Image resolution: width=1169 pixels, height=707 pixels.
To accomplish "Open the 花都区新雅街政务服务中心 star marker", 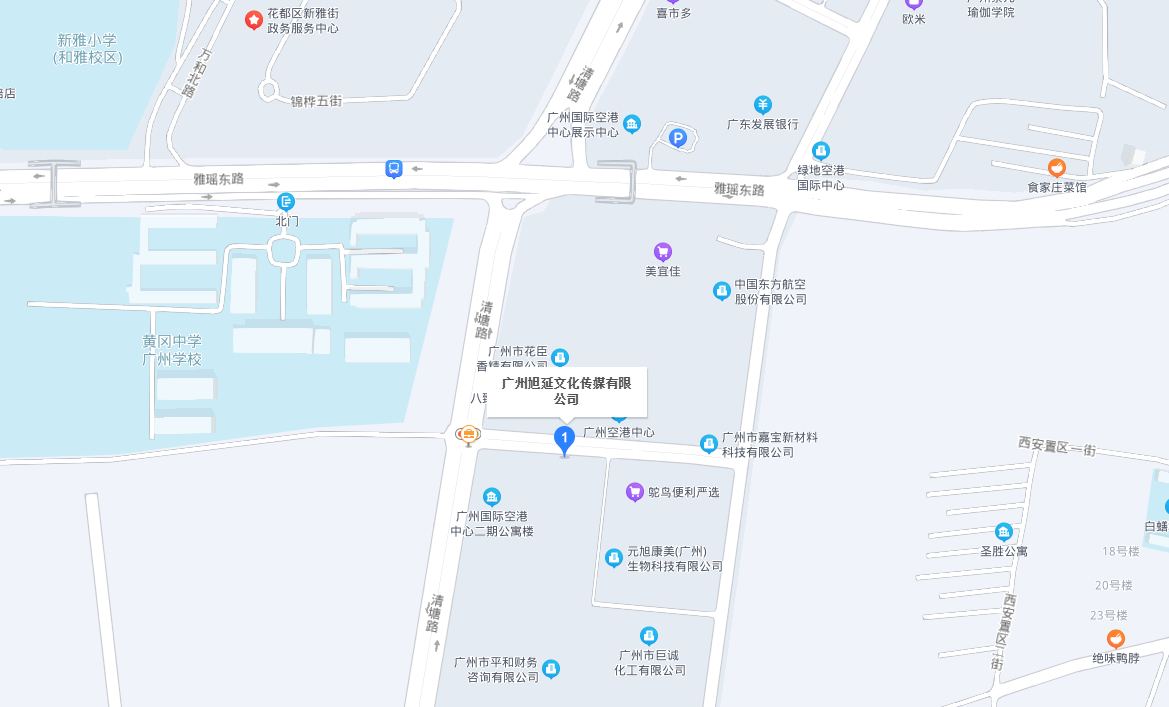I will (x=254, y=19).
